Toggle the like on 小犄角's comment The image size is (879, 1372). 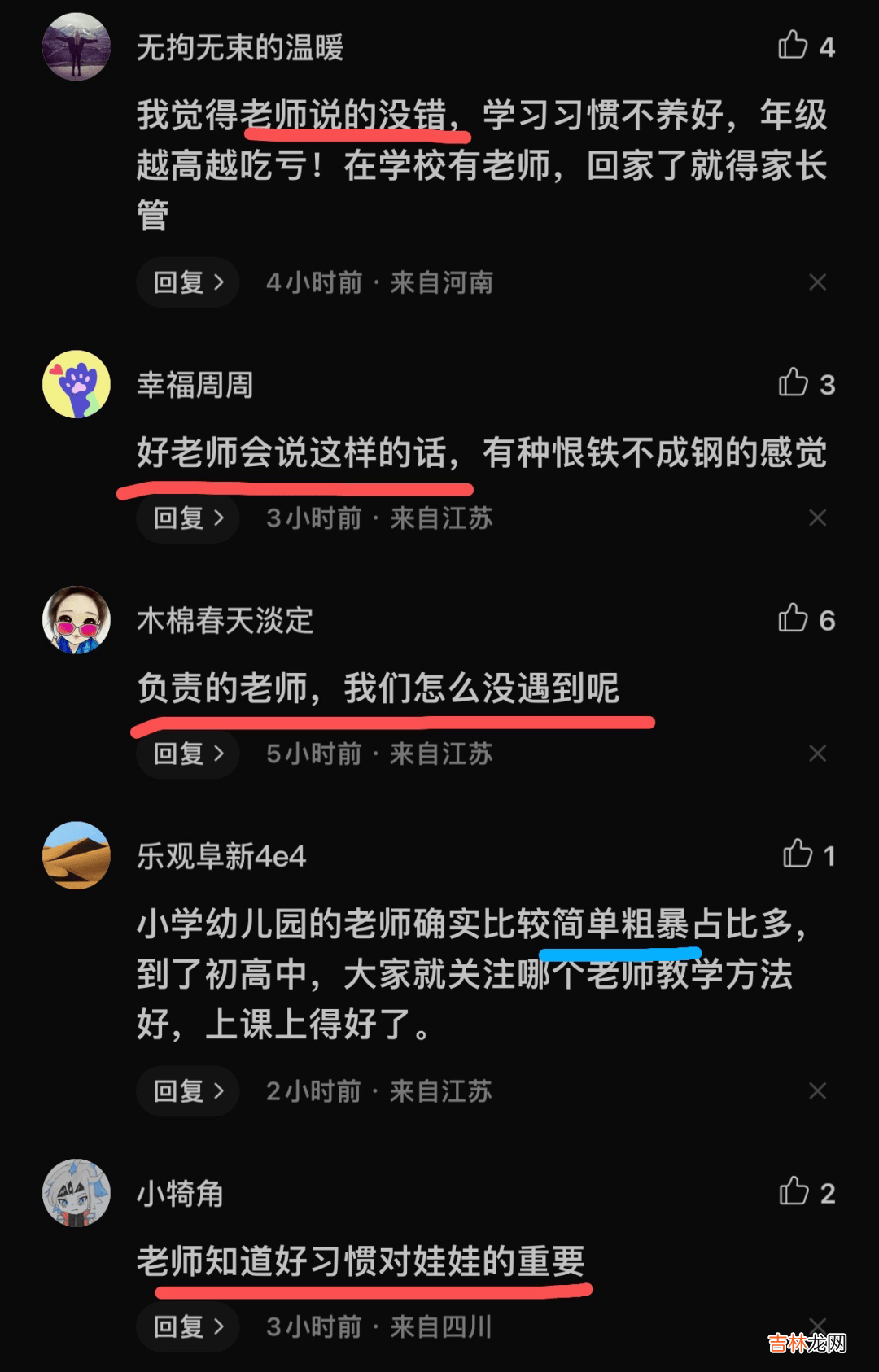coord(795,1194)
